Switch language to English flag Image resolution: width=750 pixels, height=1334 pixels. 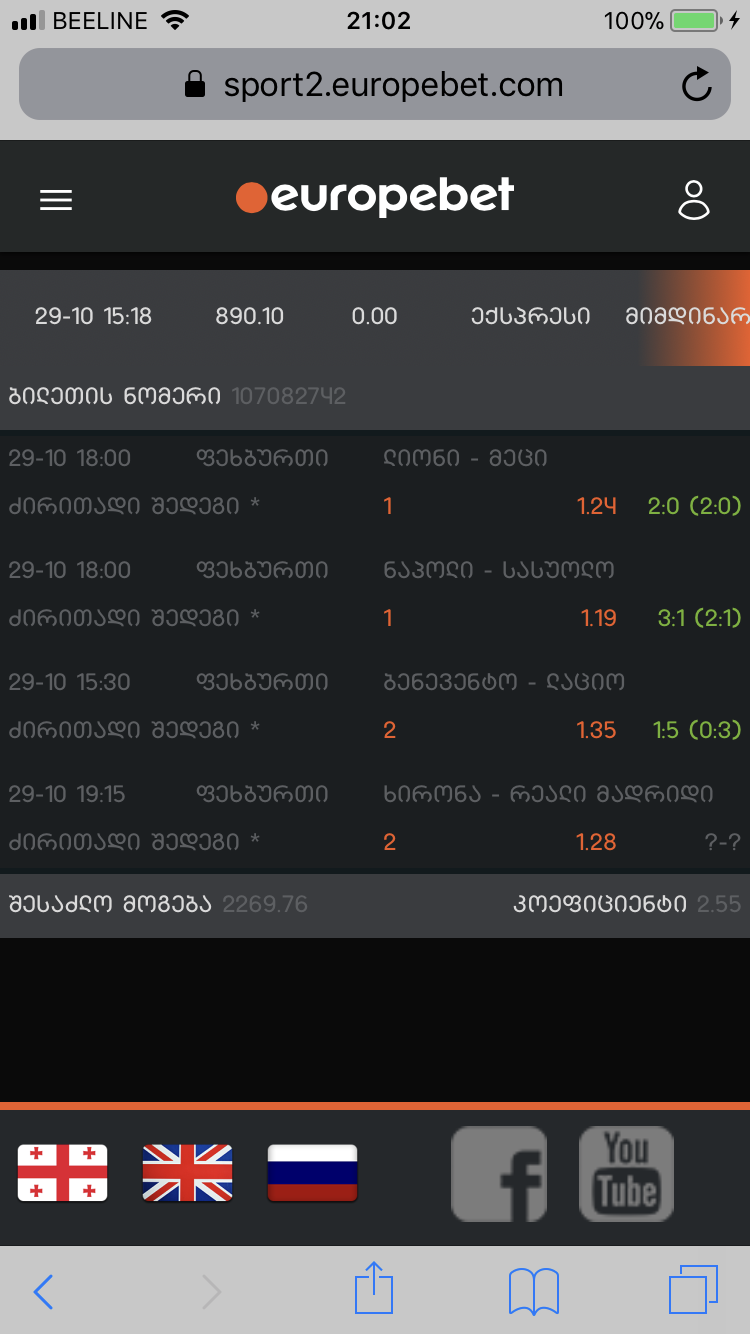(x=188, y=1172)
